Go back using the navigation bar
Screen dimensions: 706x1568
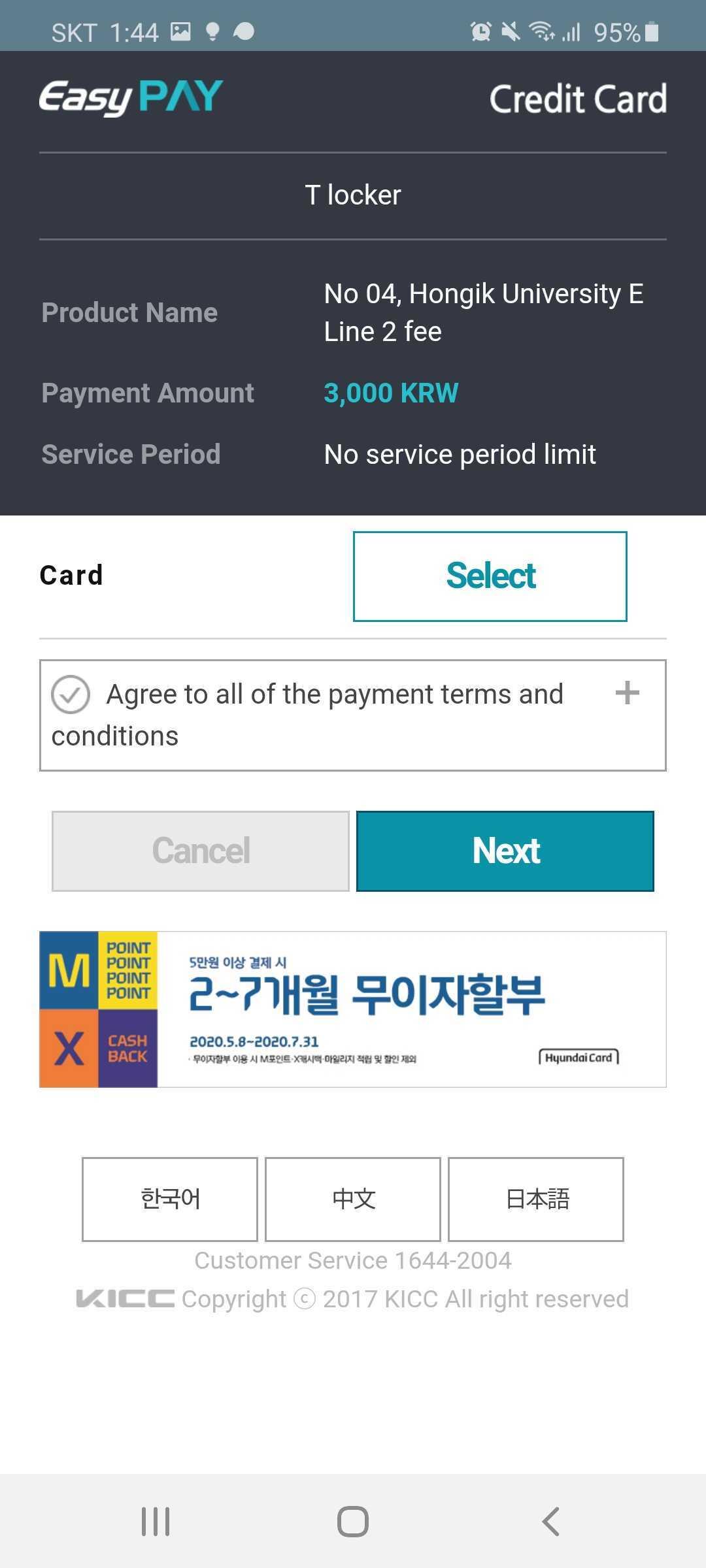point(551,1521)
